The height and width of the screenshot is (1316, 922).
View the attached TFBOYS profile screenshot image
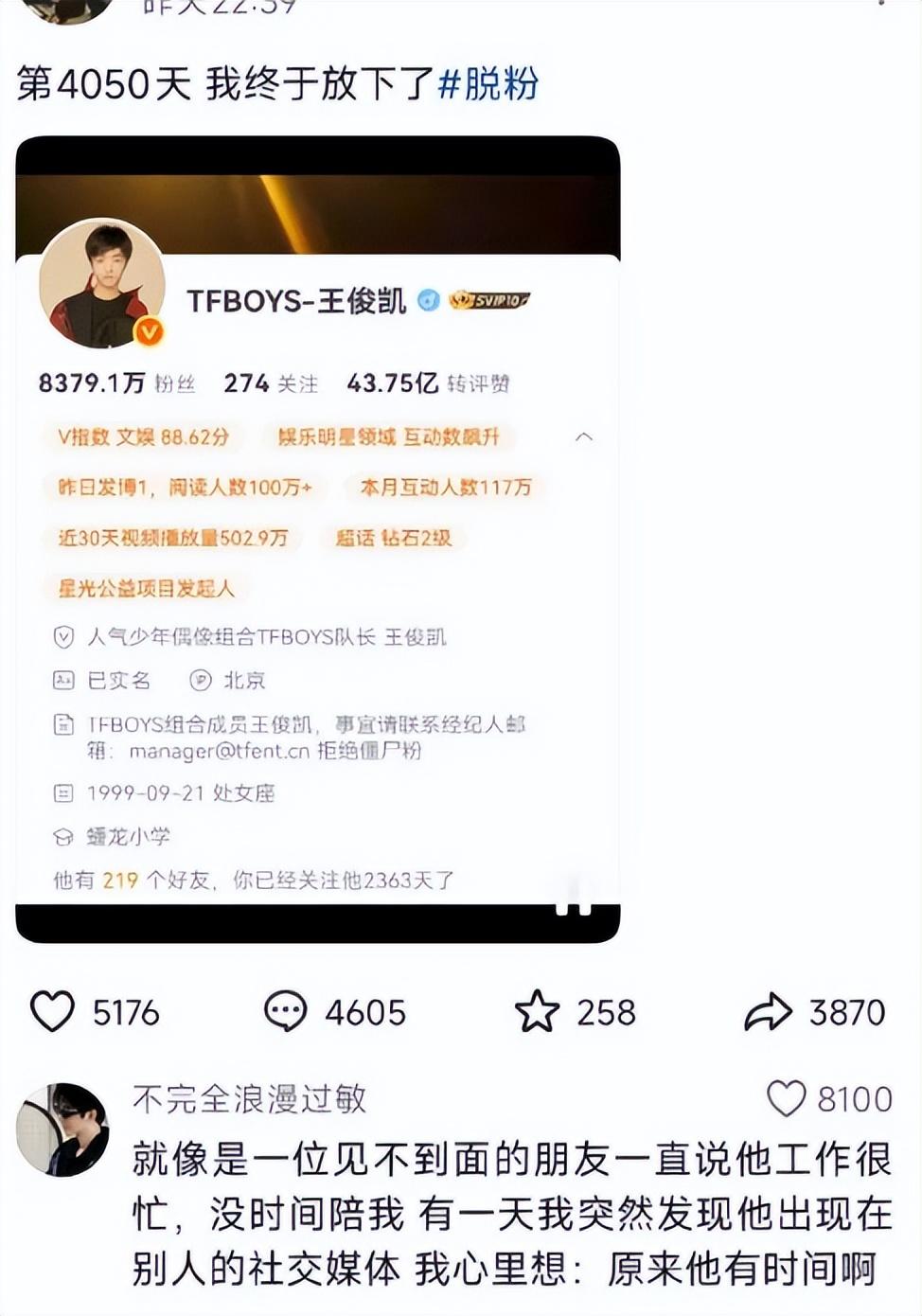(x=318, y=540)
